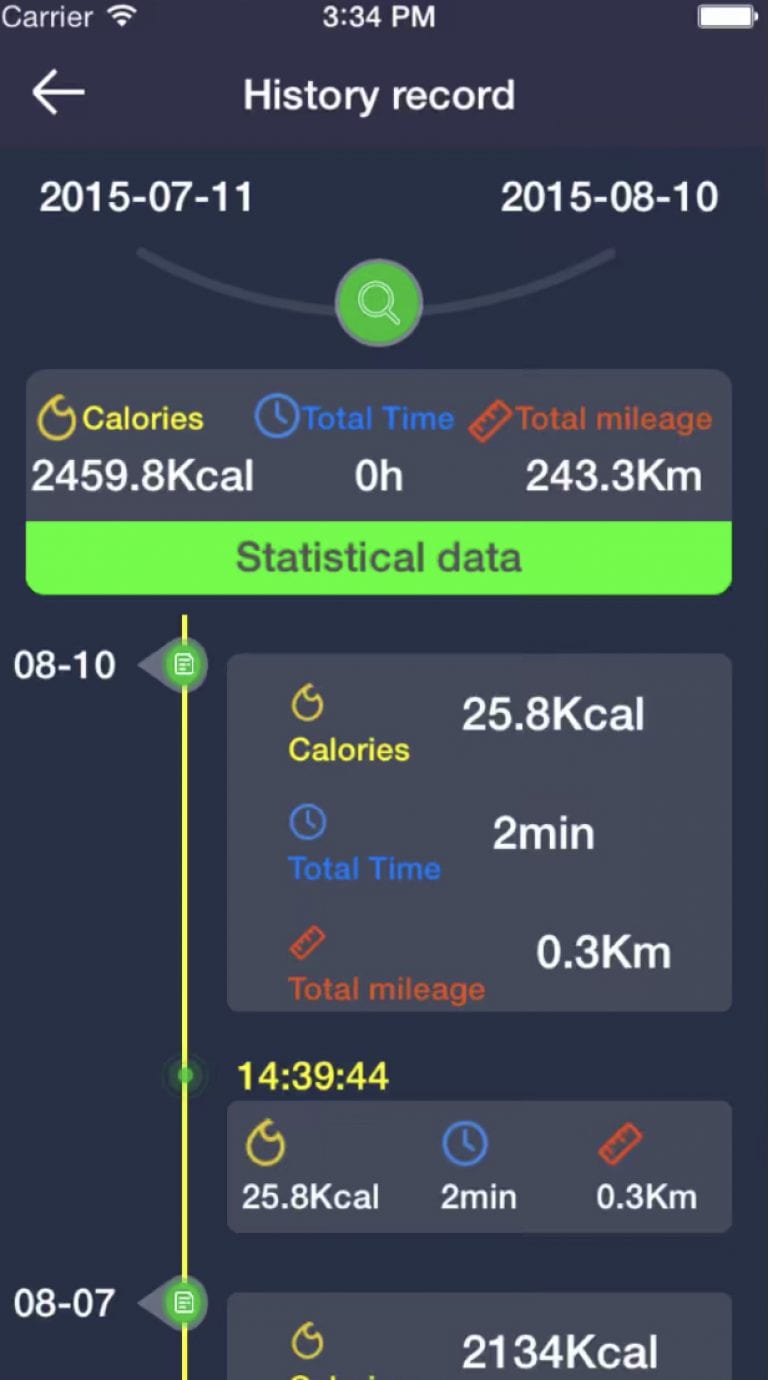This screenshot has width=768, height=1380.
Task: Toggle the green timeline dot near 14:39:44
Action: pos(184,1075)
